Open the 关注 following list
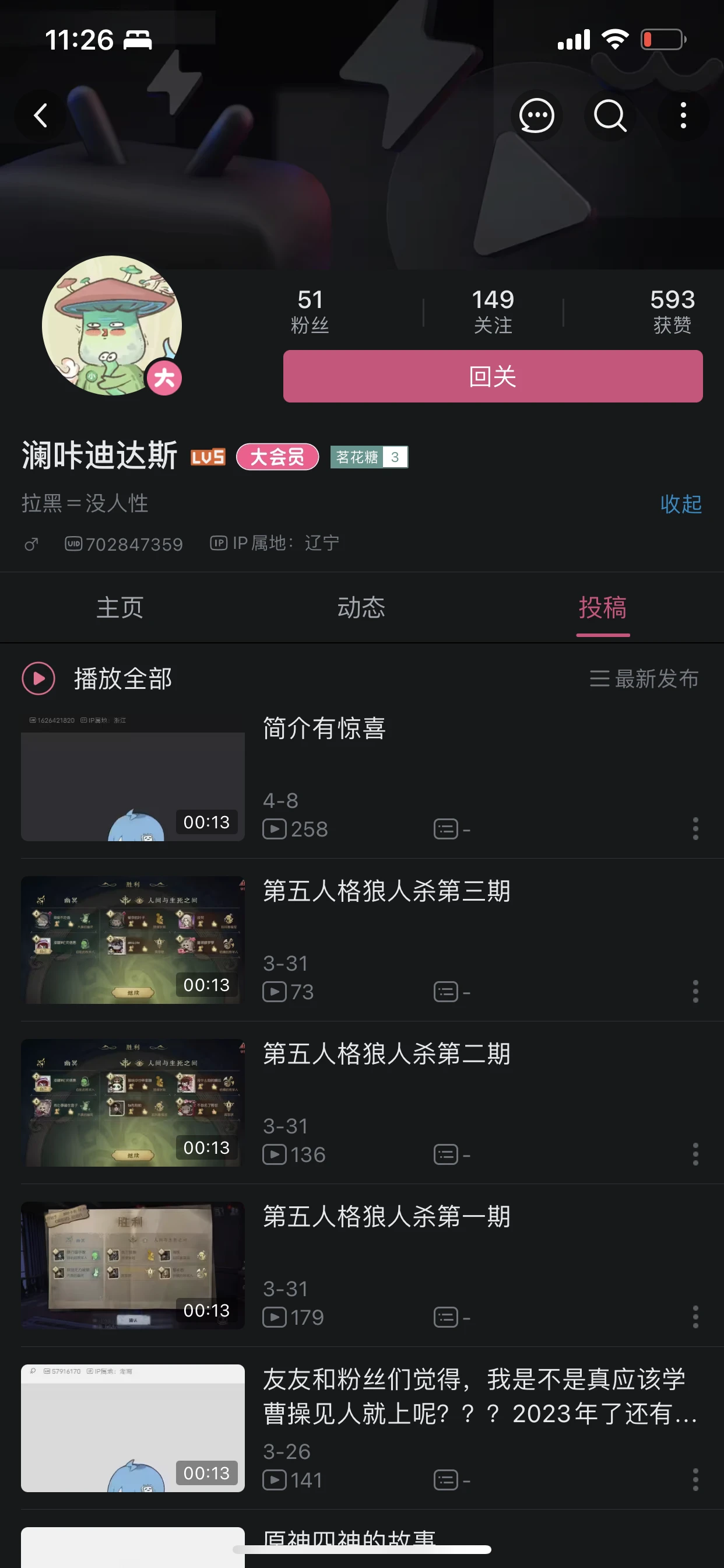This screenshot has width=724, height=1568. (x=493, y=311)
